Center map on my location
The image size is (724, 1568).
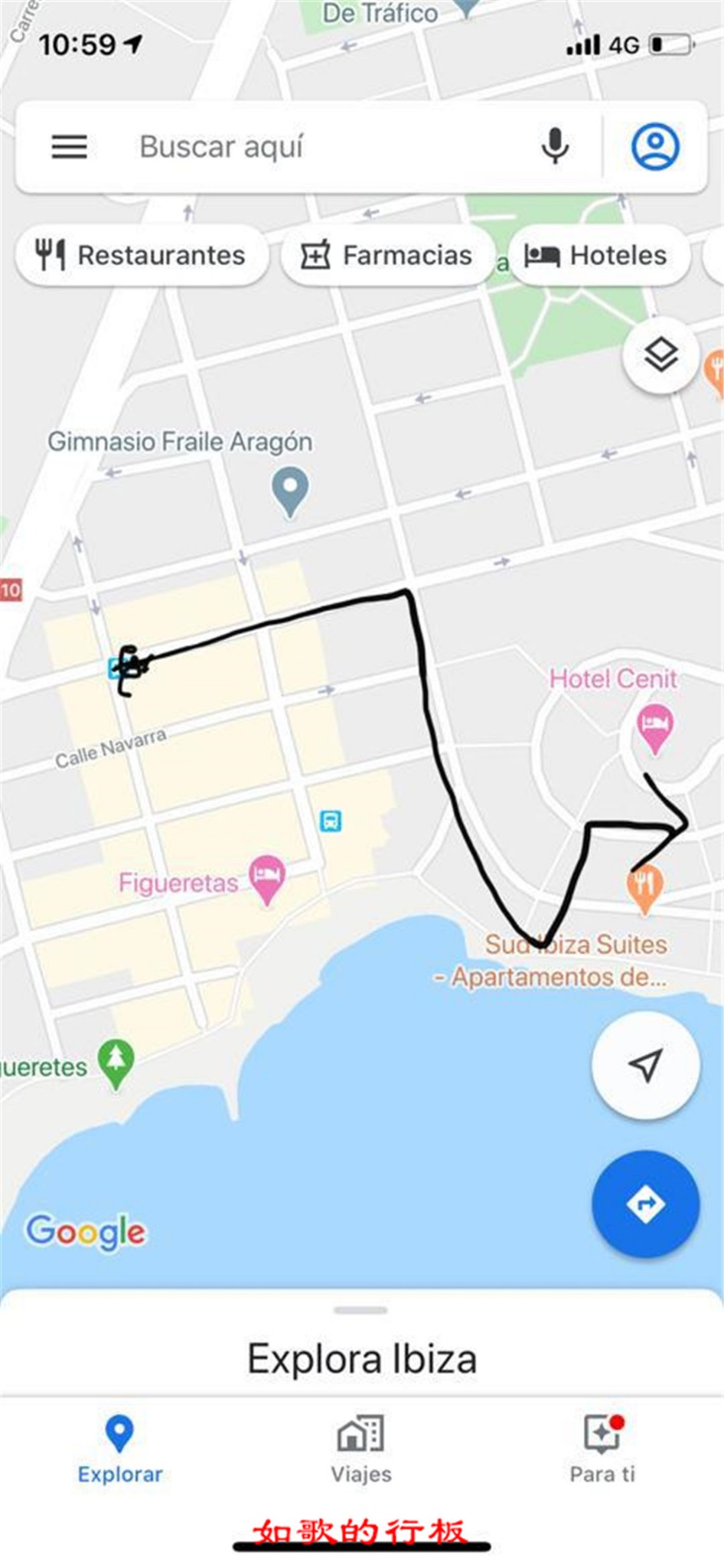pos(645,1065)
